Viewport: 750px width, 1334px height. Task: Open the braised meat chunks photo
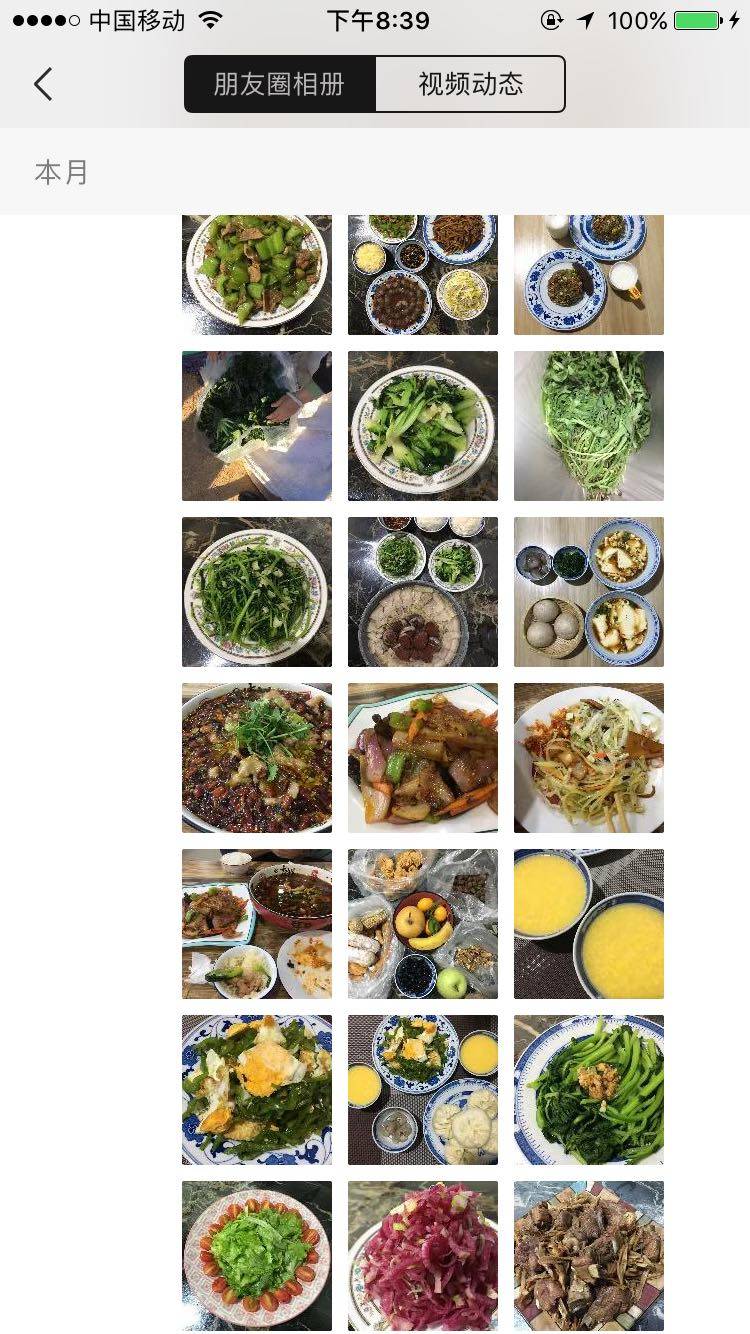point(589,1256)
